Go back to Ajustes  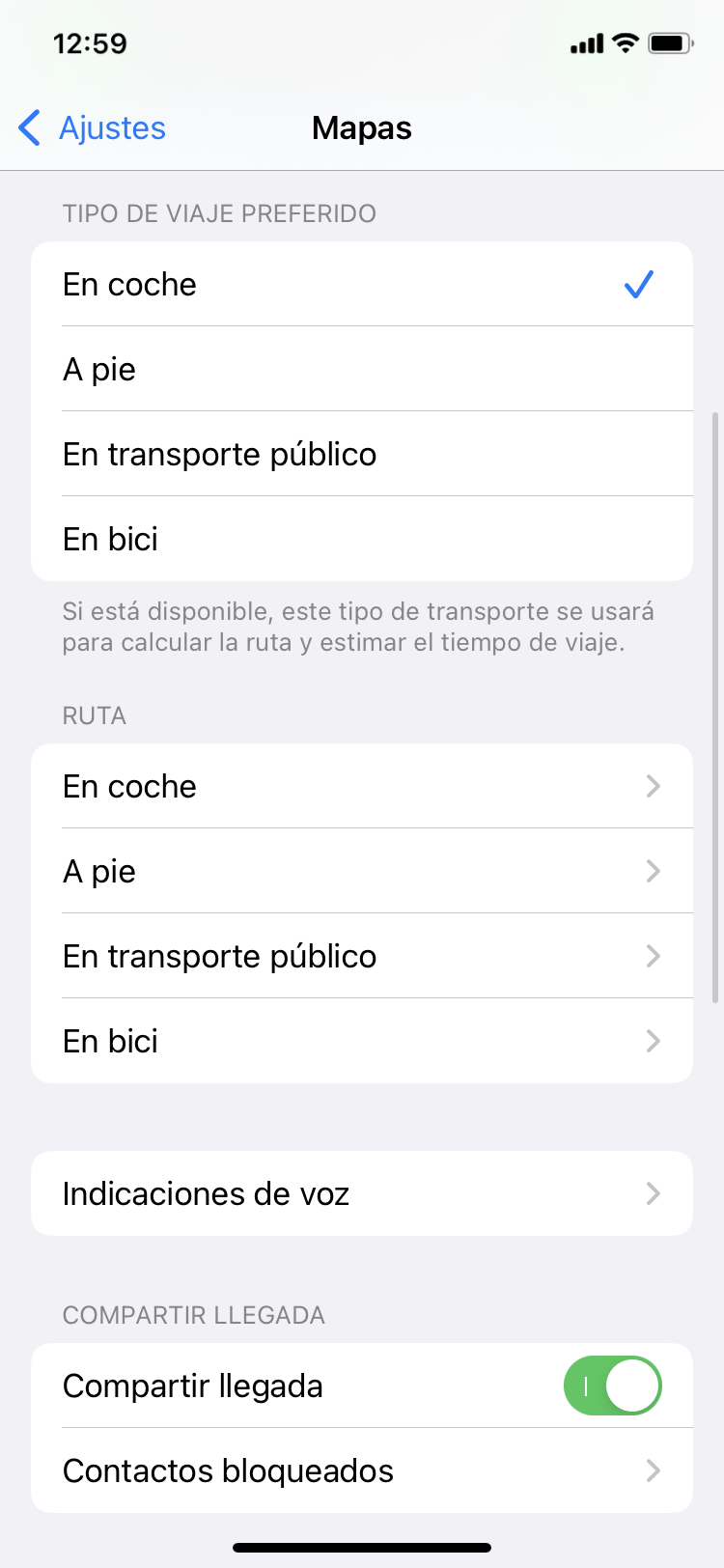pyautogui.click(x=93, y=128)
